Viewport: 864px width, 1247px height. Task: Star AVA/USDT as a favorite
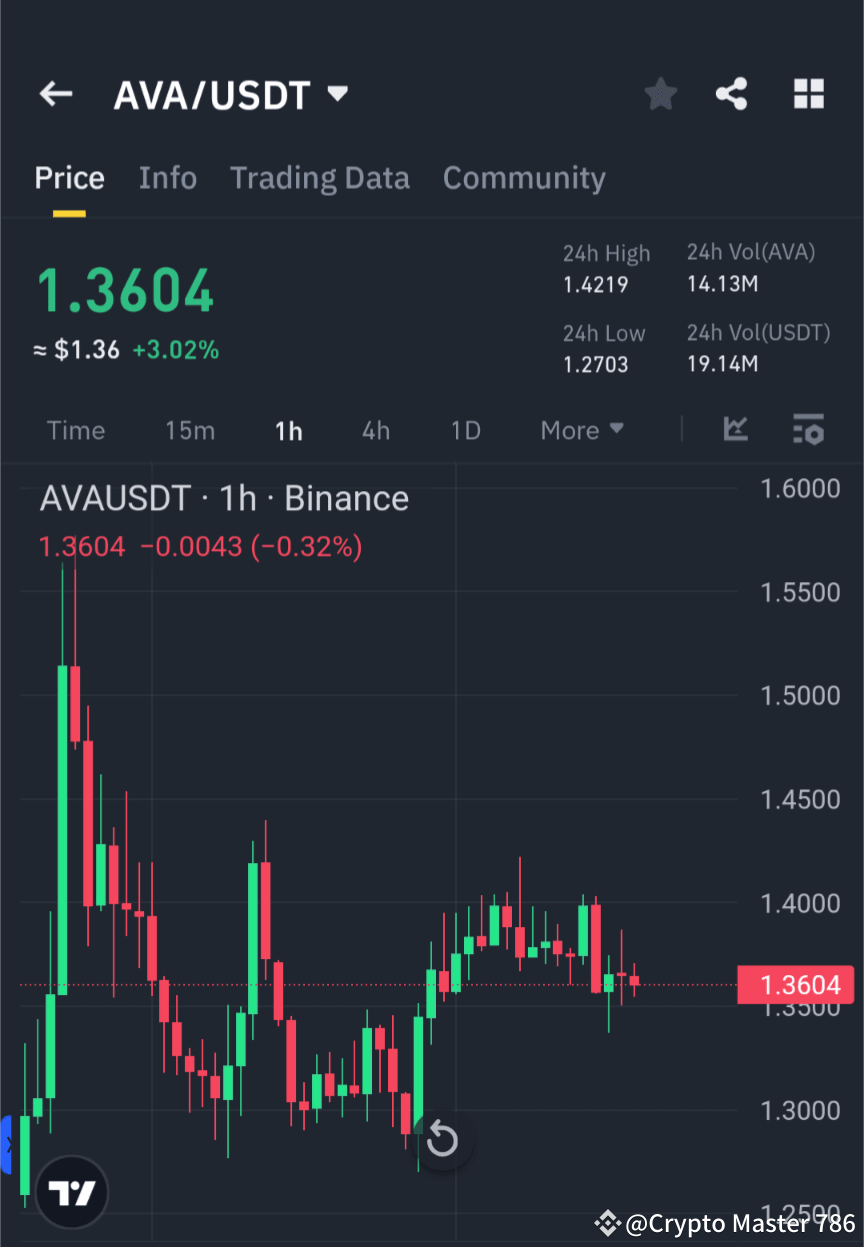[660, 93]
